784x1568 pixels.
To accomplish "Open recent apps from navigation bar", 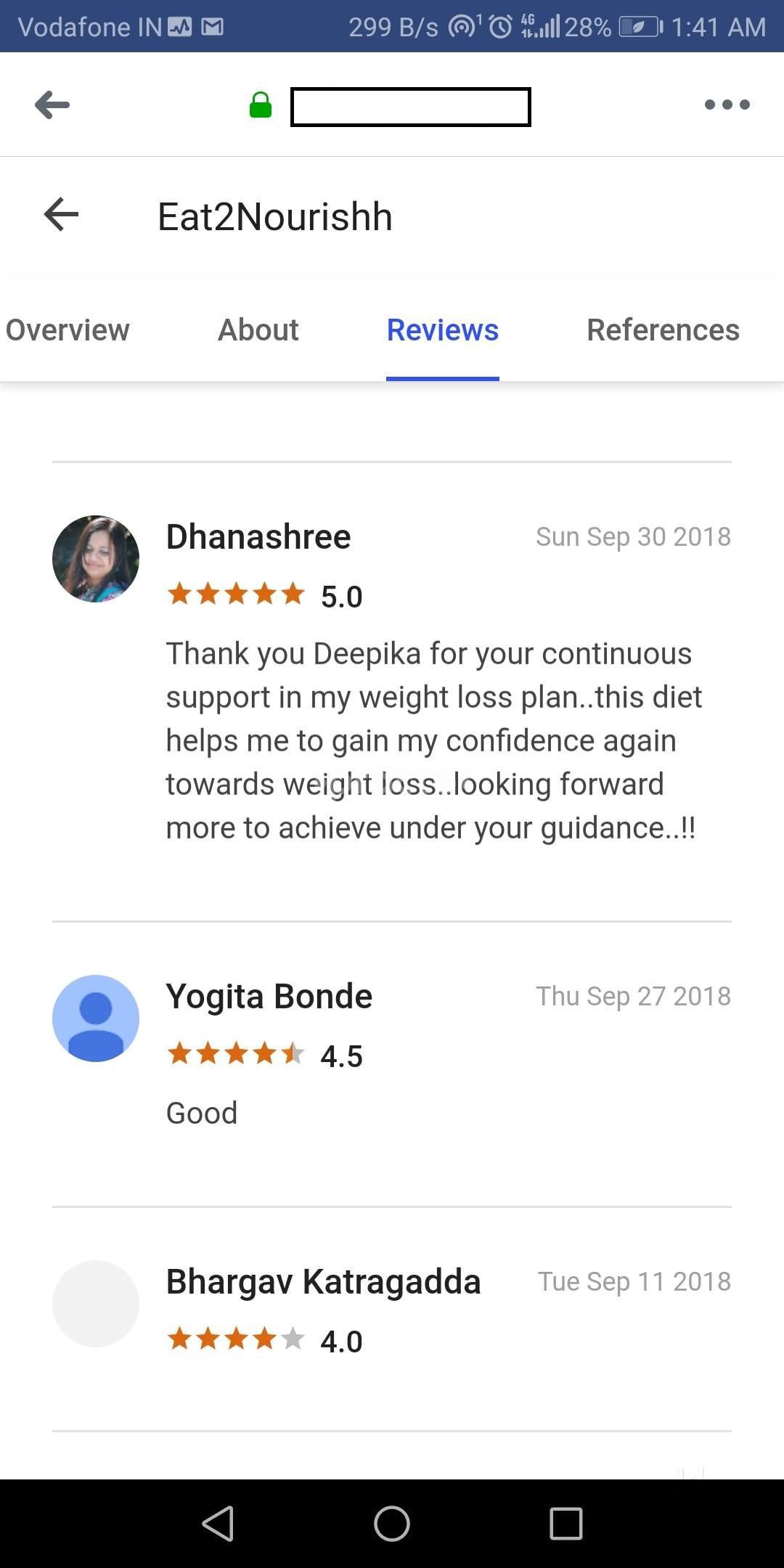I will pos(566,1523).
